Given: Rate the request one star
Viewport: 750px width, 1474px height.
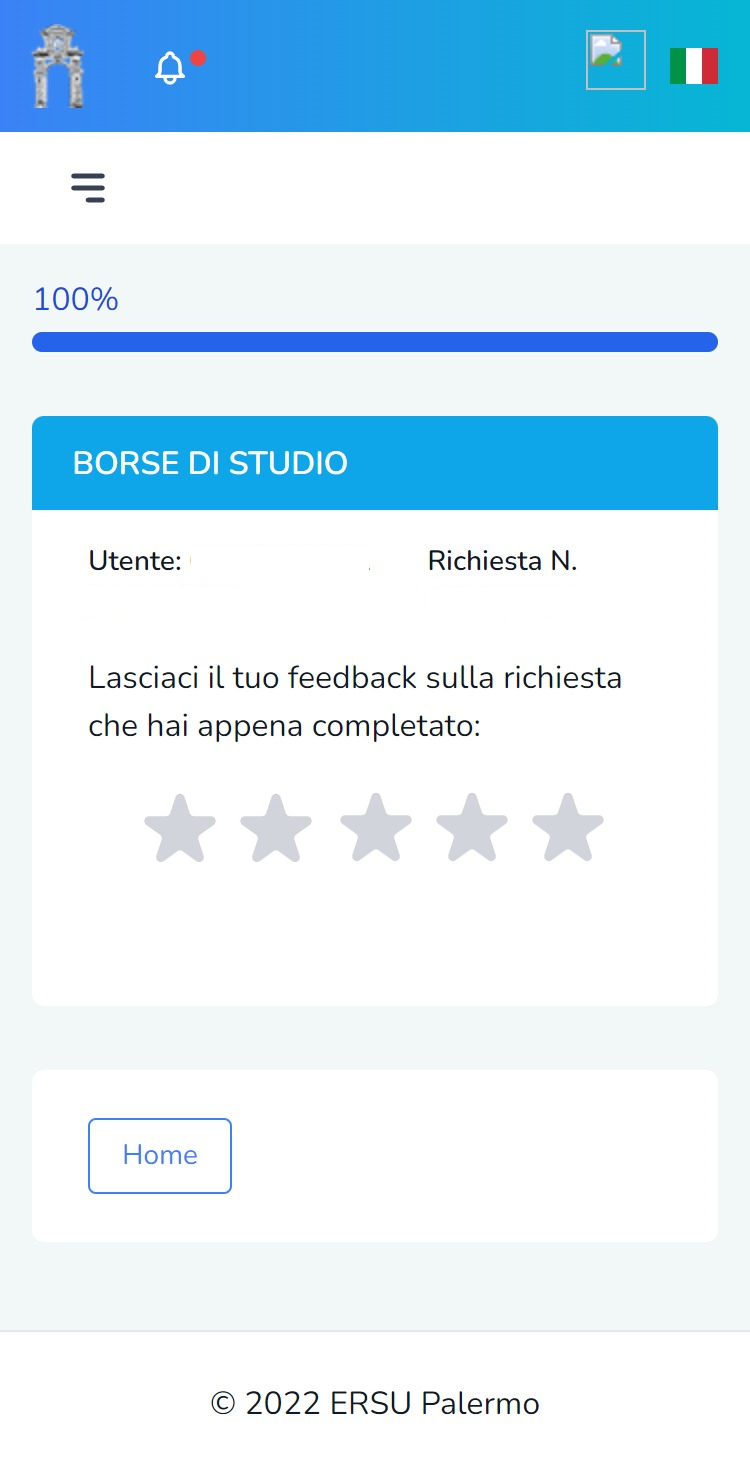Looking at the screenshot, I should (x=180, y=828).
